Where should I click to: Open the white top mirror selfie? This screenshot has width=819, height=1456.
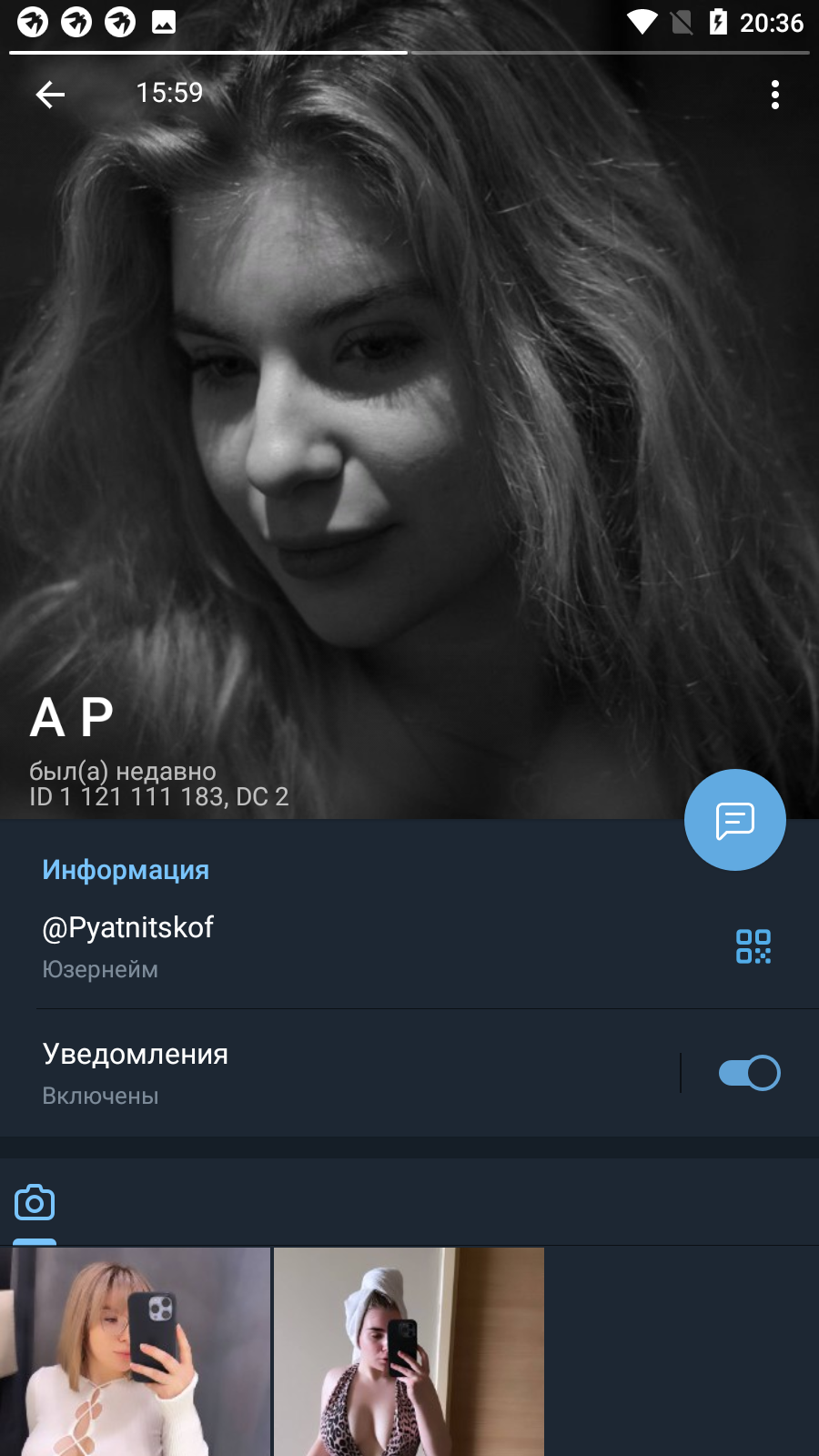click(135, 1351)
